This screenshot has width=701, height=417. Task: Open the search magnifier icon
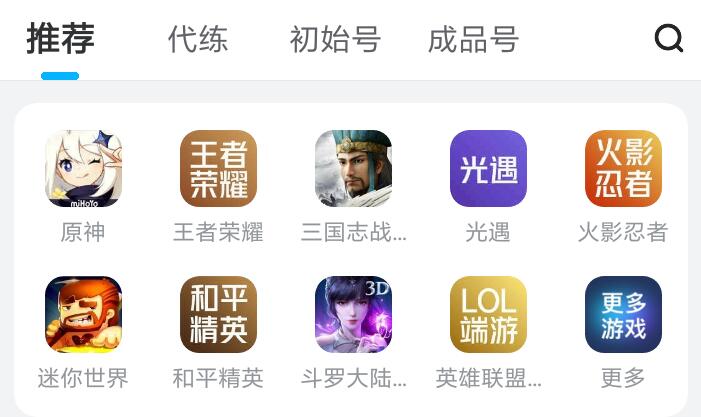pos(668,39)
